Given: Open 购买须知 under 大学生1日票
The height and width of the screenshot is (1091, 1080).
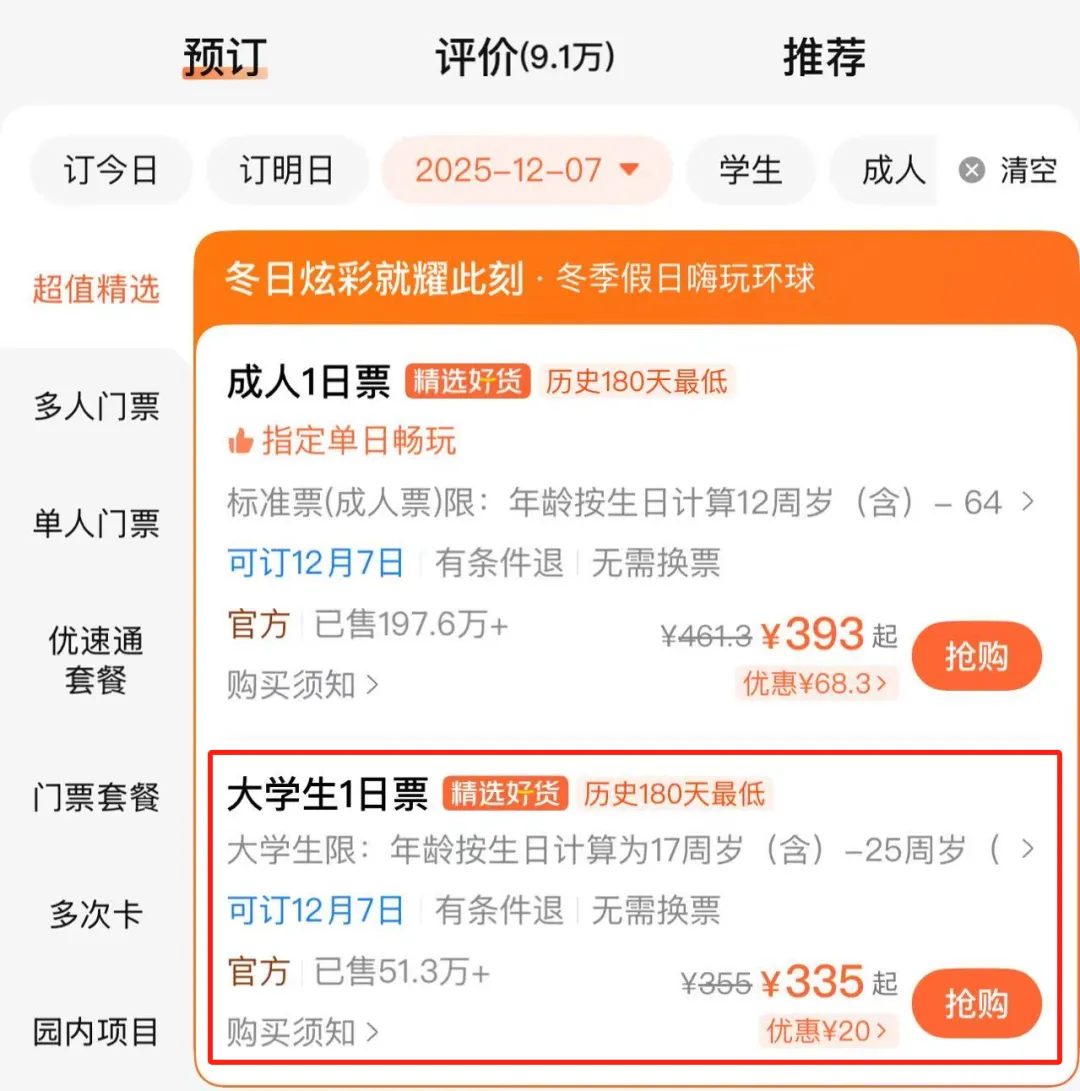Looking at the screenshot, I should tap(302, 1032).
